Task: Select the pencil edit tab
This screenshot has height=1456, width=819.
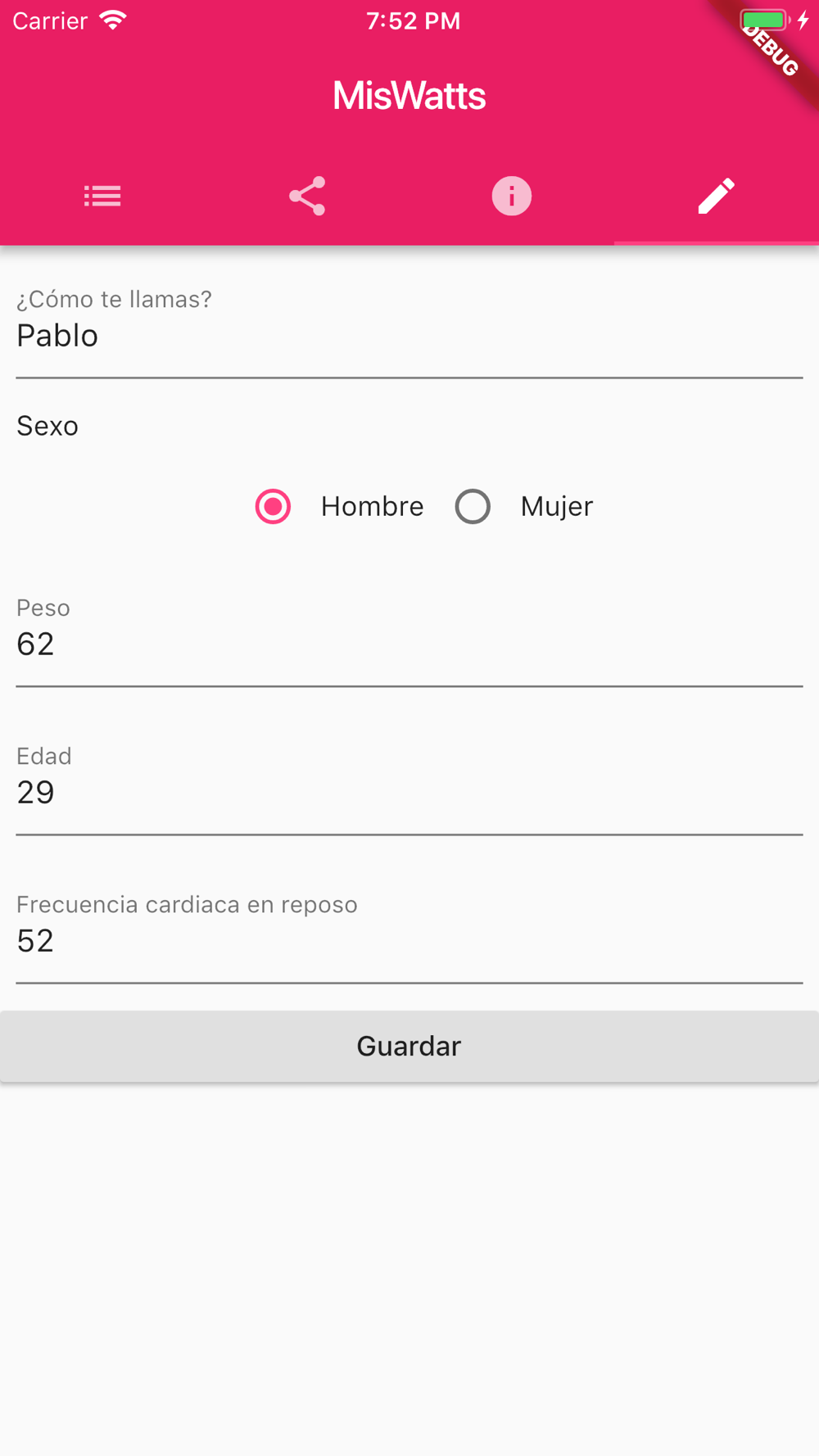Action: pyautogui.click(x=717, y=197)
